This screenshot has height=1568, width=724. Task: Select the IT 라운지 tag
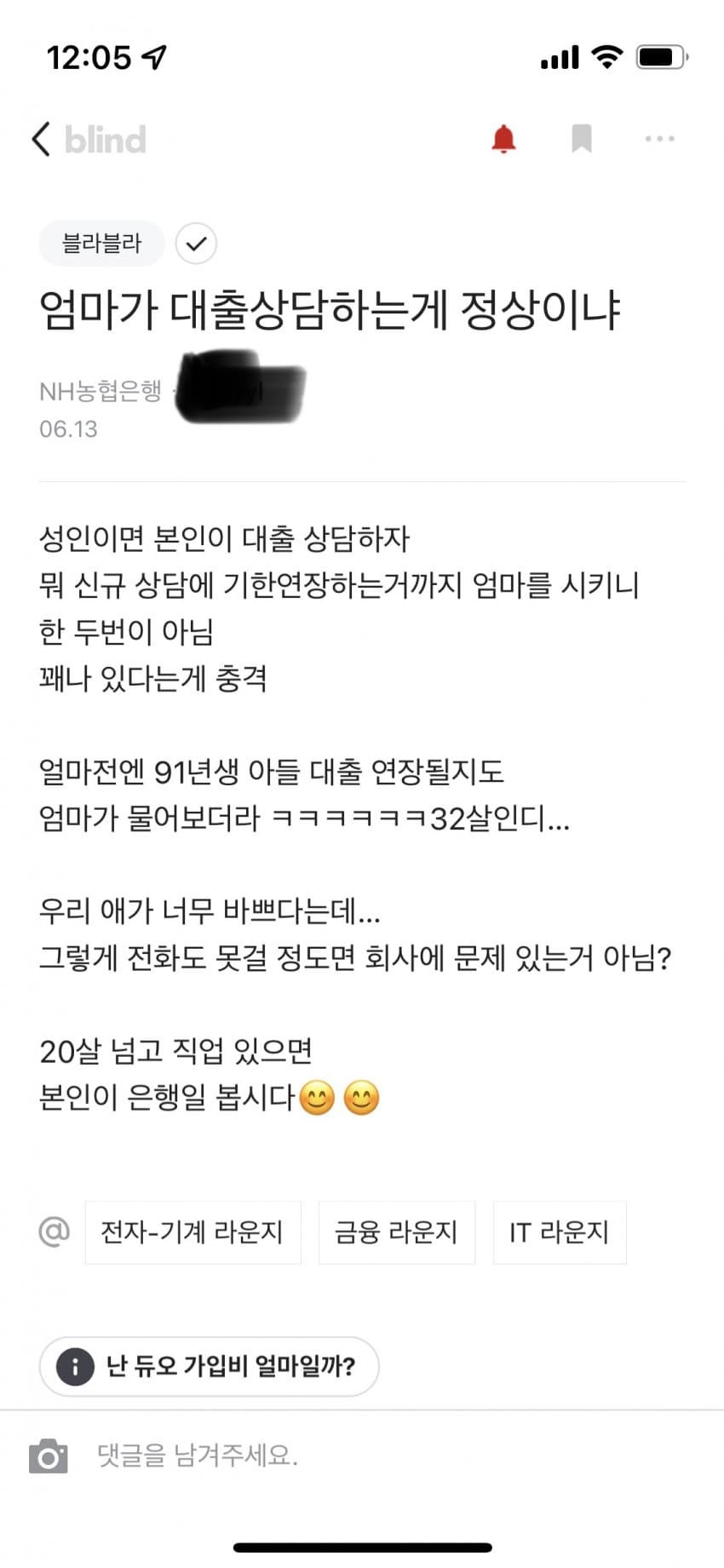pos(560,1232)
